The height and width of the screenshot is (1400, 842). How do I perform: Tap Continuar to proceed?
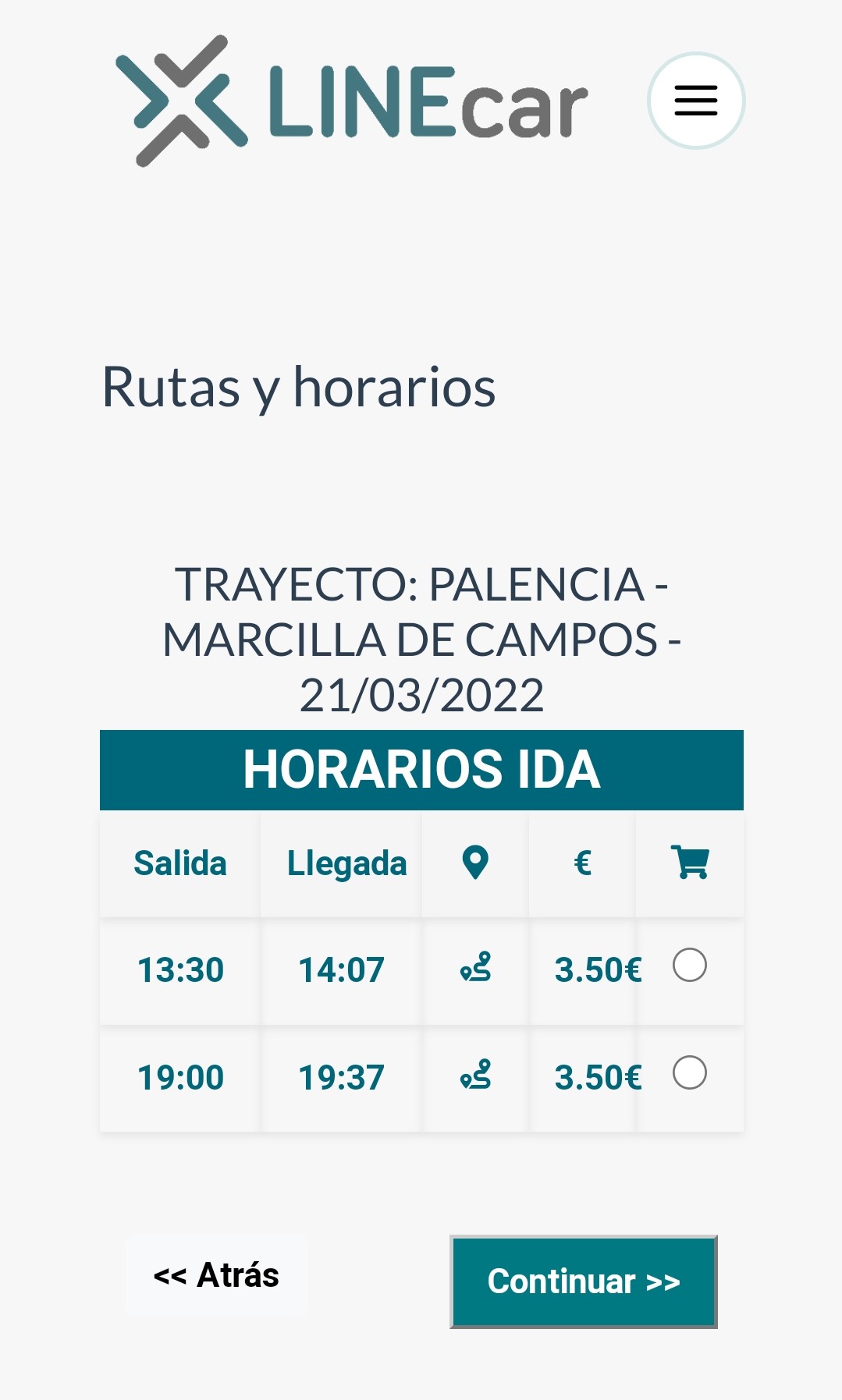coord(584,1281)
